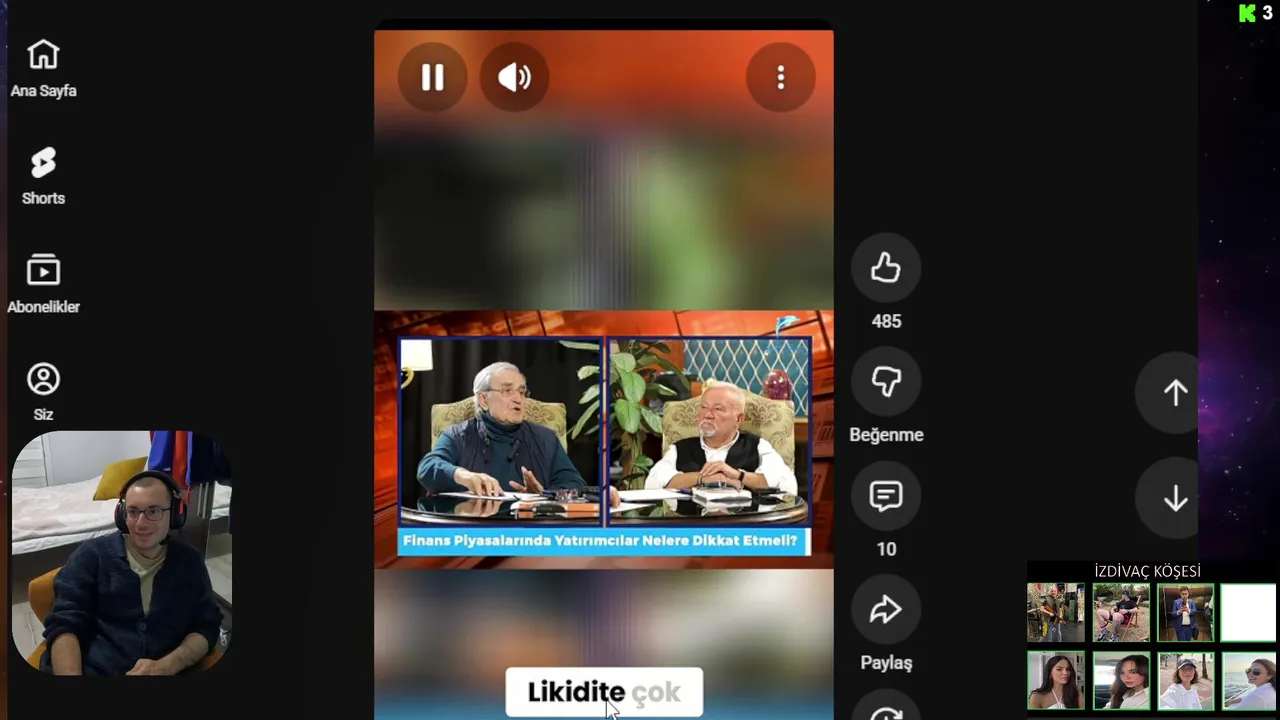Mute the video sound

click(x=514, y=77)
